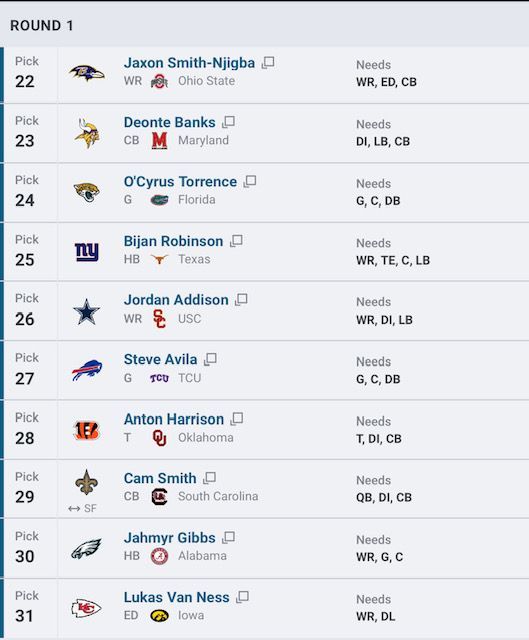This screenshot has height=640, width=529.
Task: Tap popup icon beside Cam Smith
Action: pos(209,478)
